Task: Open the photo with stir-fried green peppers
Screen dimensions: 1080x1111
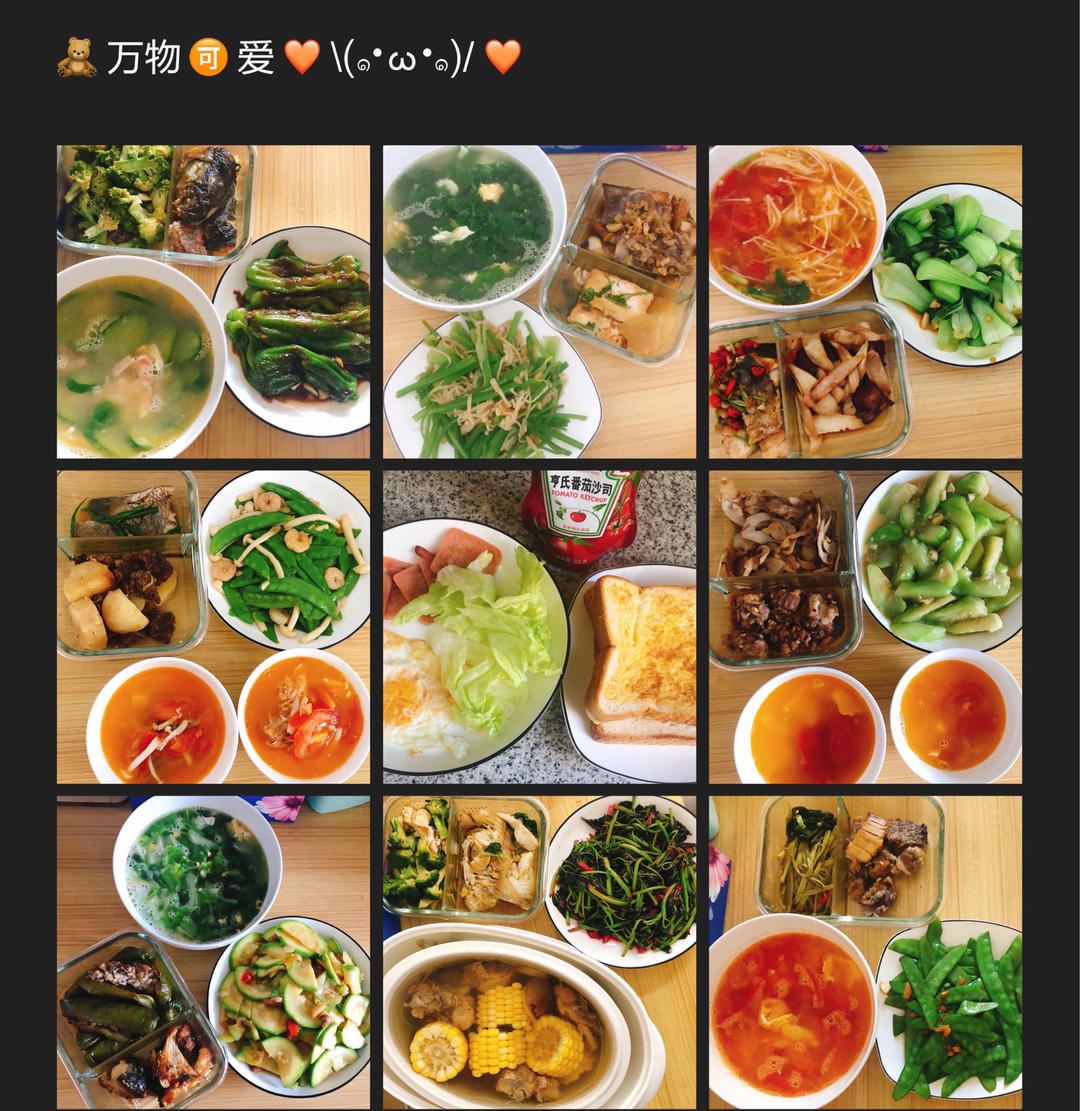Action: (213, 302)
